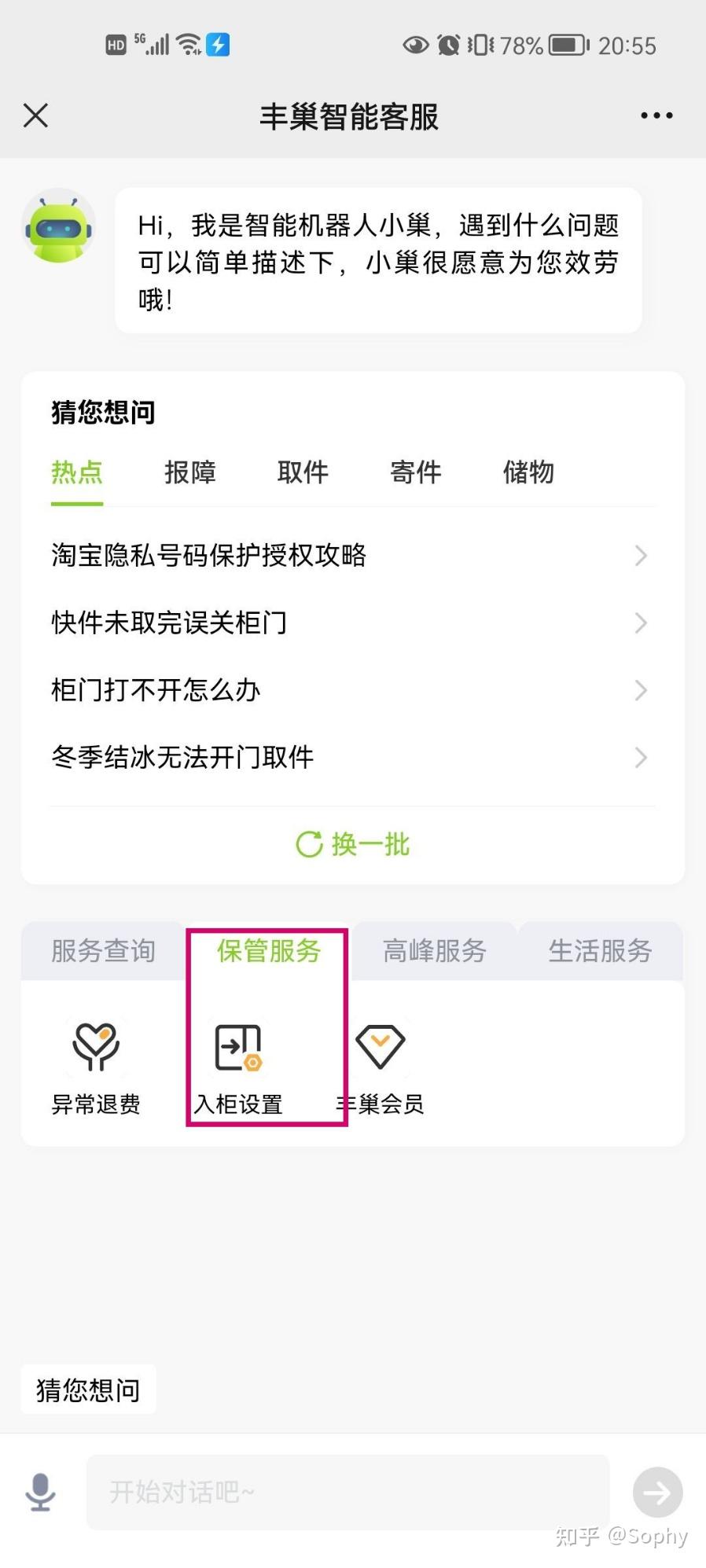Open 入柜设置 service

pyautogui.click(x=238, y=1067)
